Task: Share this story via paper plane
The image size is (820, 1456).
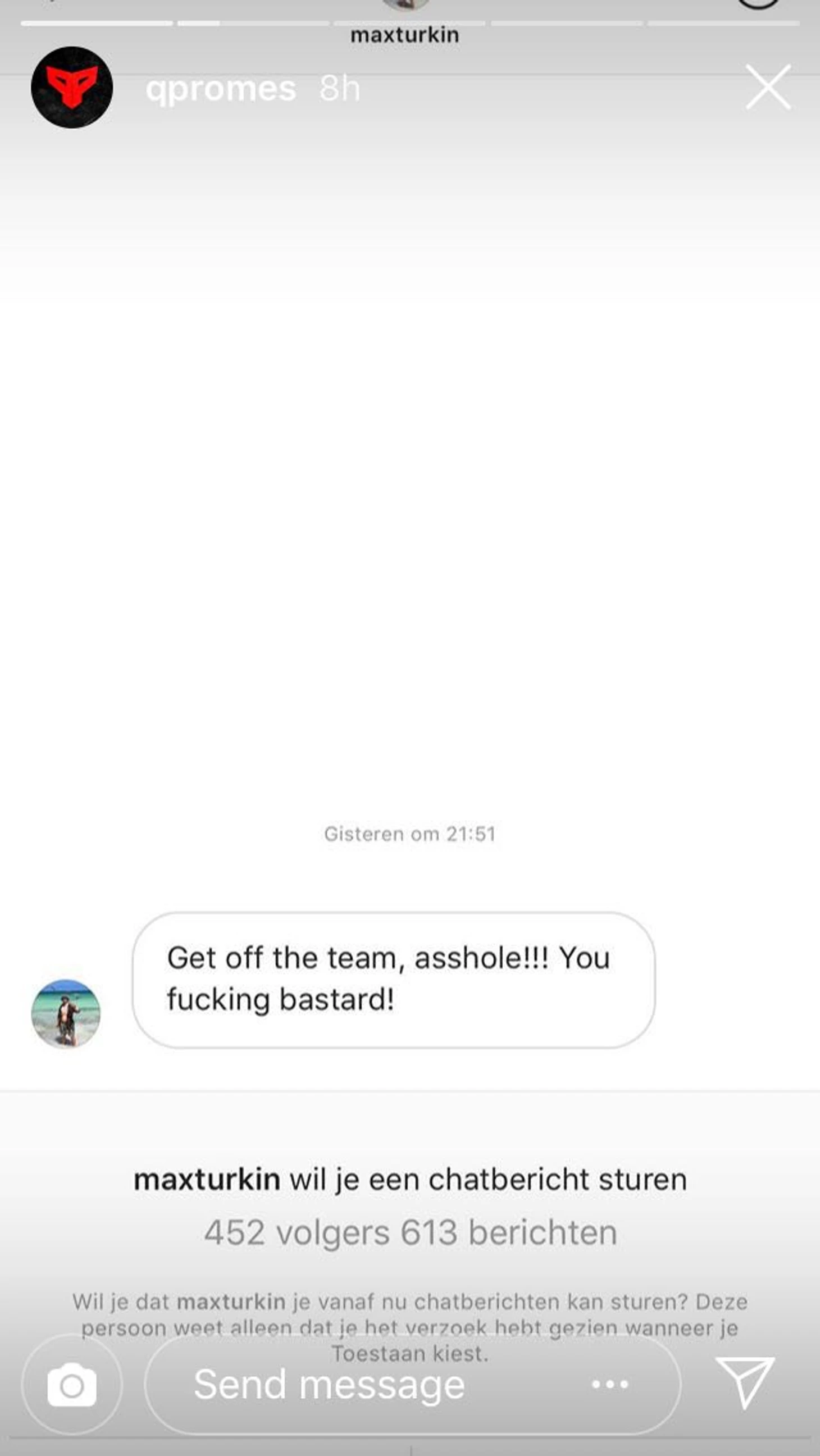Action: coord(745,1382)
